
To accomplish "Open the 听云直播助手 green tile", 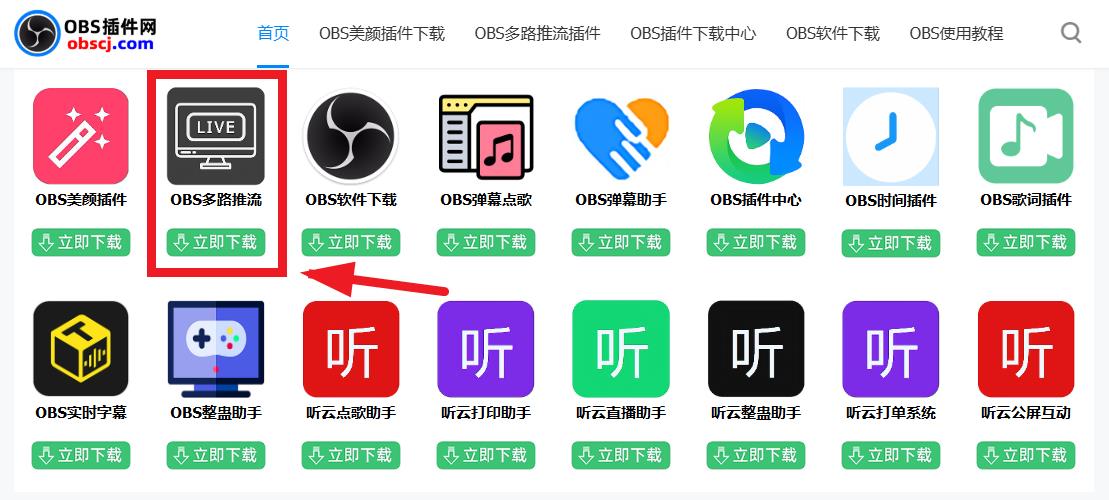I will point(621,348).
